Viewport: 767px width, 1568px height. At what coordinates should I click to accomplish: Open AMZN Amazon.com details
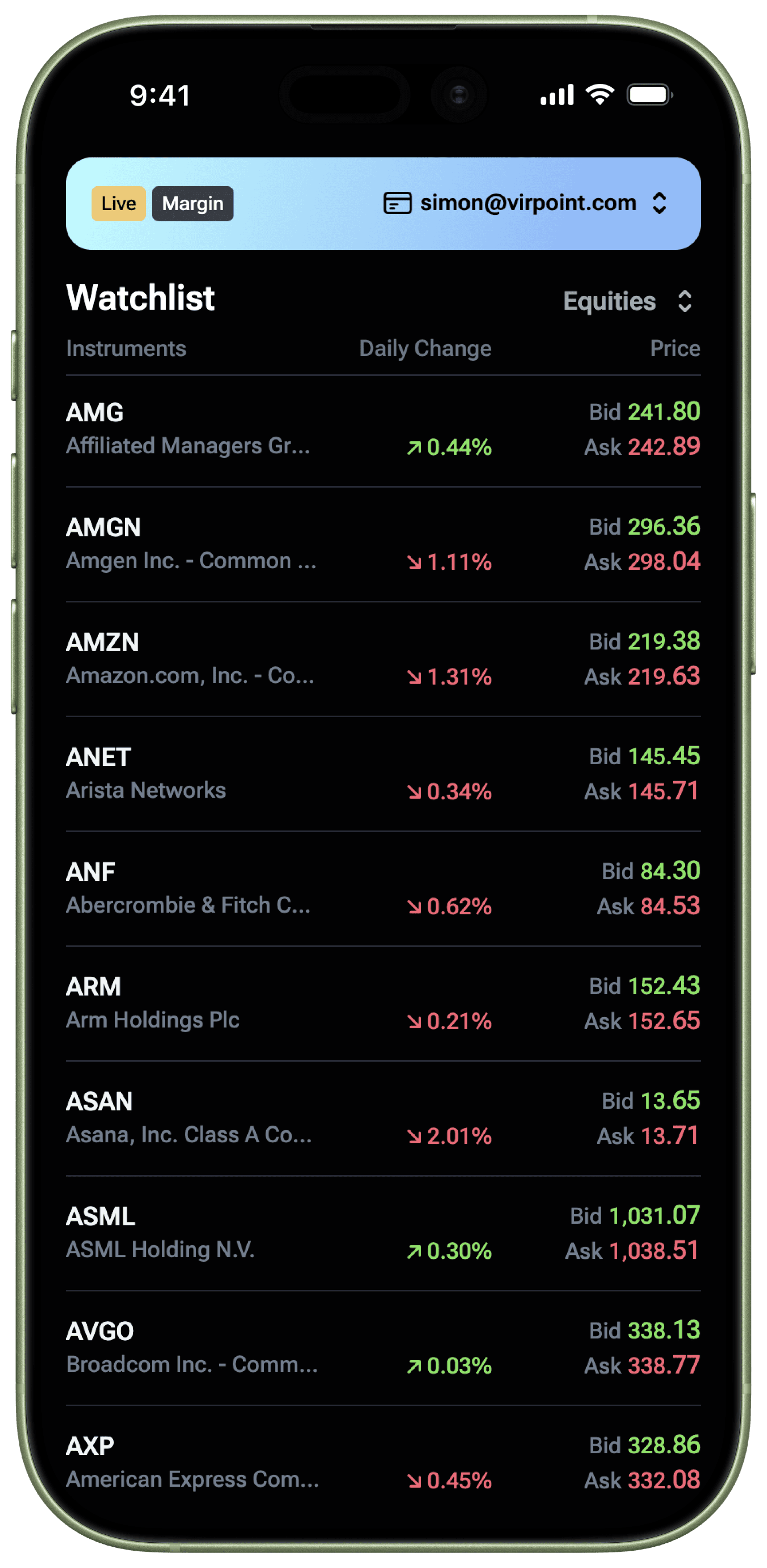383,659
